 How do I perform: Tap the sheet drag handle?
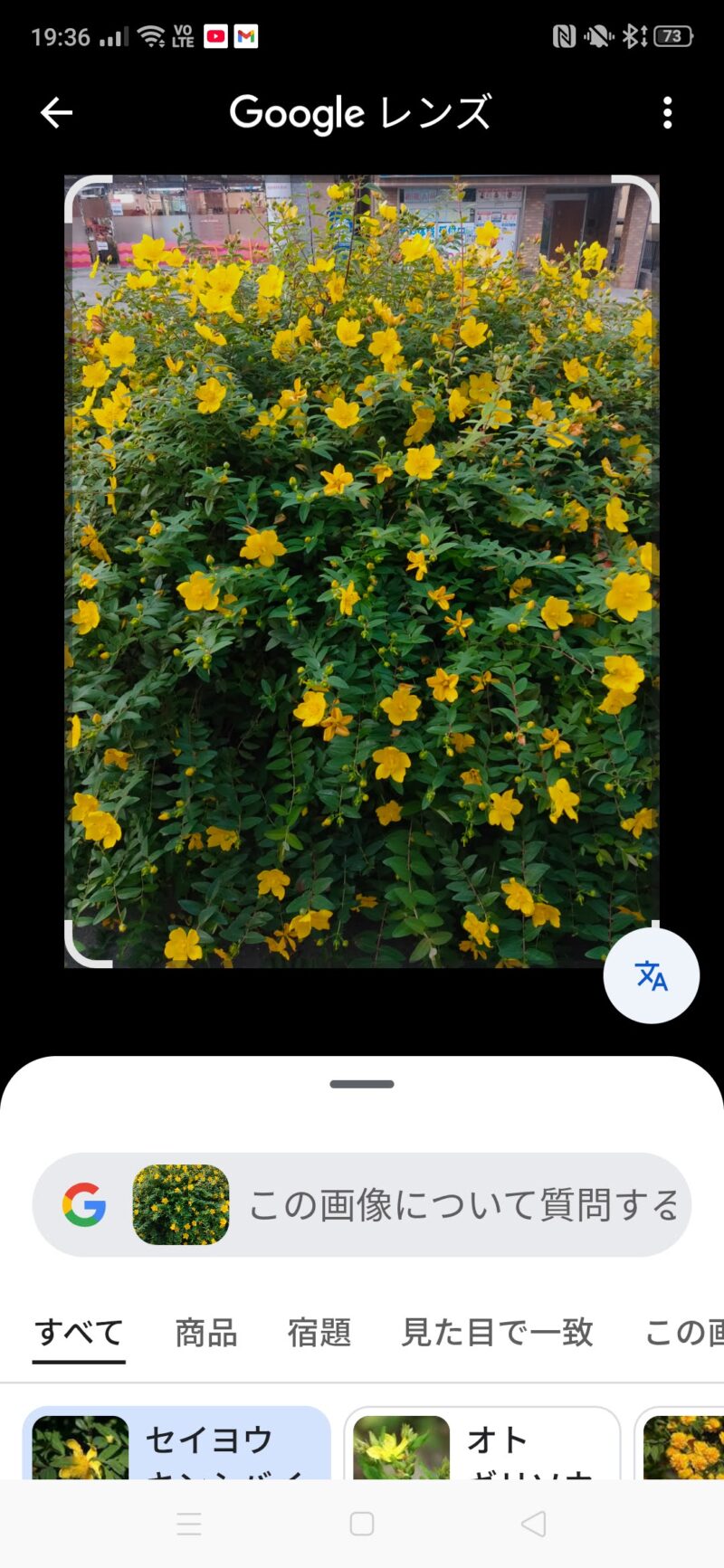pyautogui.click(x=362, y=1084)
